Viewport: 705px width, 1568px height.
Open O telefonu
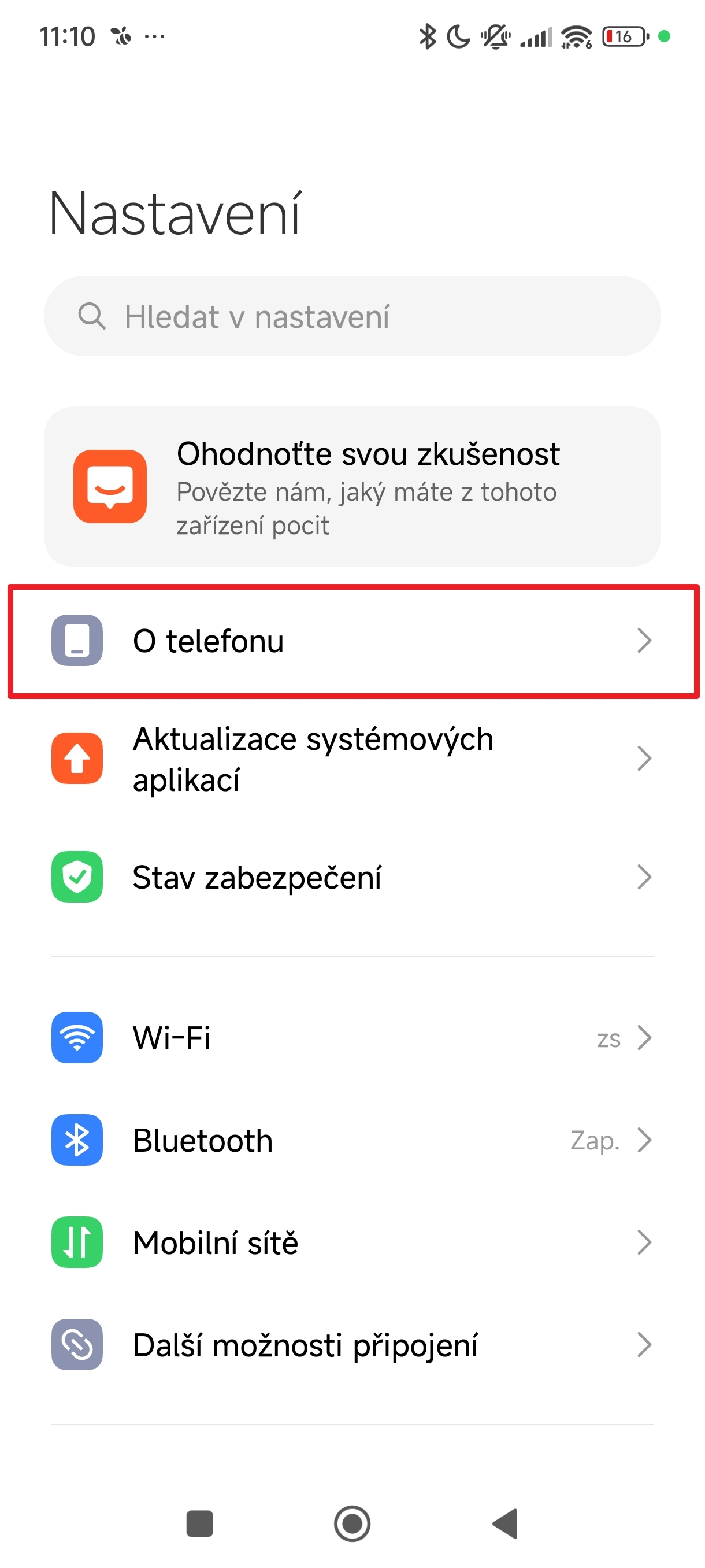352,641
